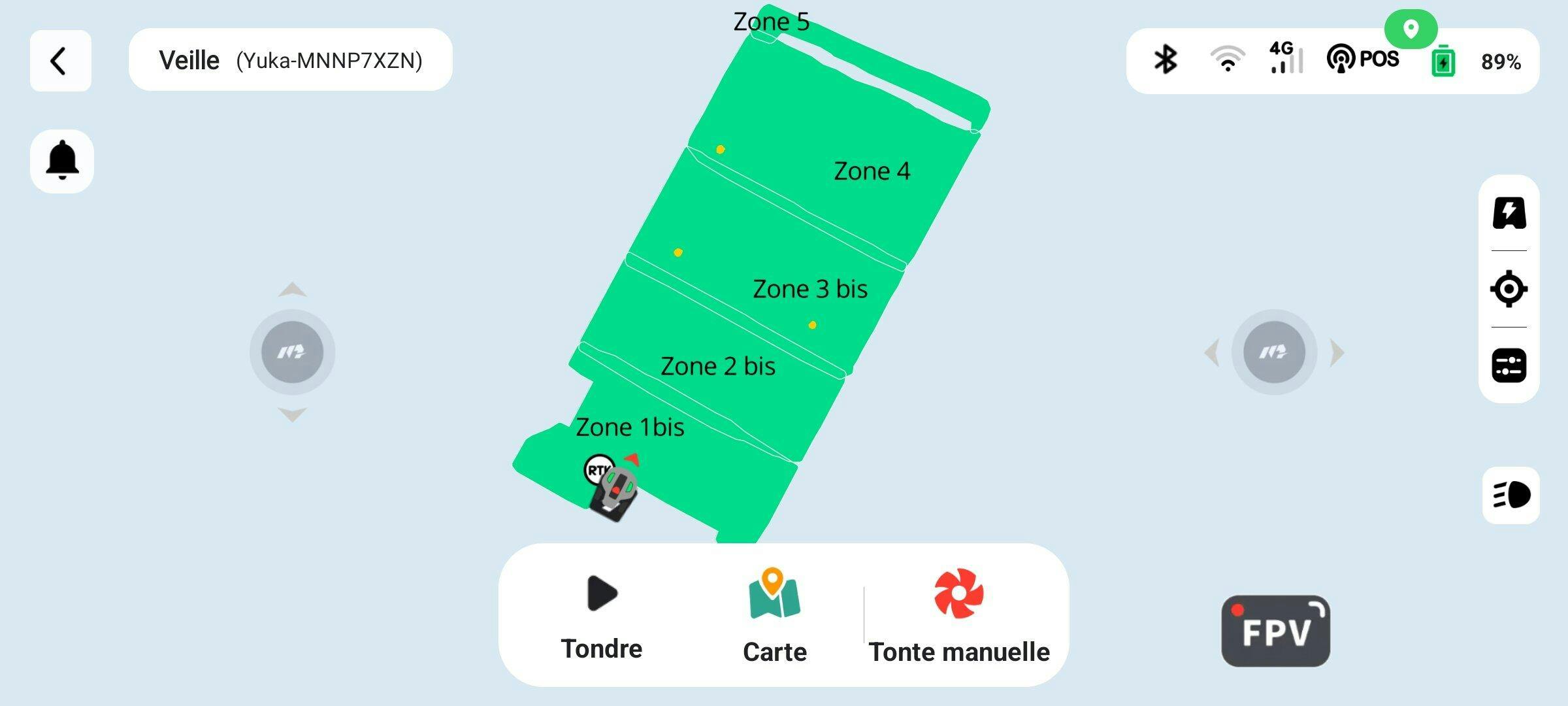Toggle the headlight icon

pyautogui.click(x=1511, y=495)
